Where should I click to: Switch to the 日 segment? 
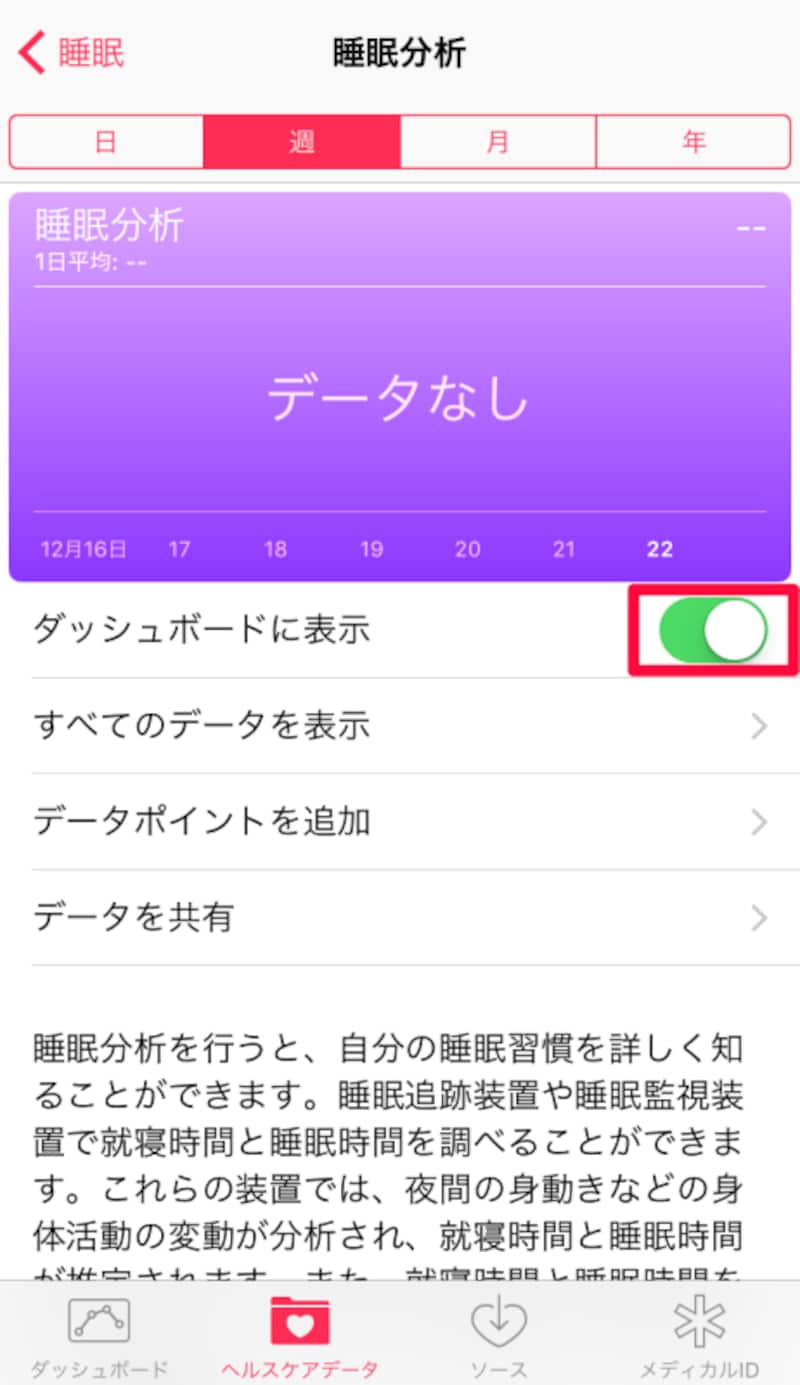[x=107, y=141]
